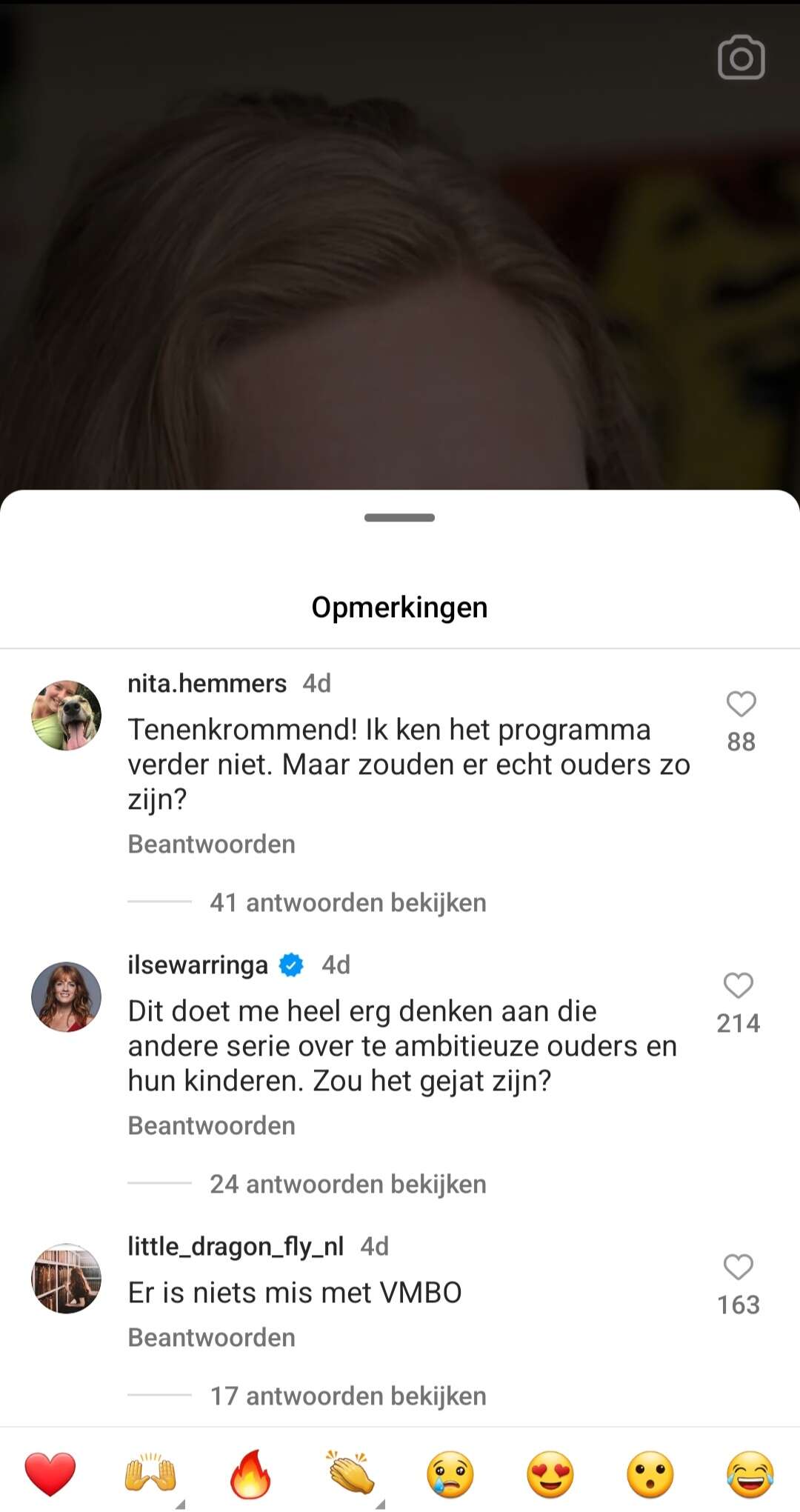The width and height of the screenshot is (800, 1512).
Task: Expand 24 antwoorden bekijken
Action: [x=348, y=1184]
